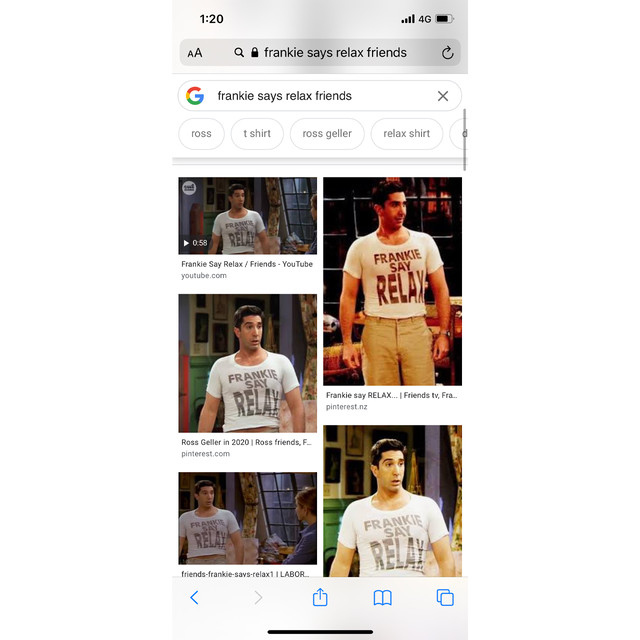This screenshot has width=640, height=640.
Task: Open Safari bookmarks
Action: pos(382,597)
